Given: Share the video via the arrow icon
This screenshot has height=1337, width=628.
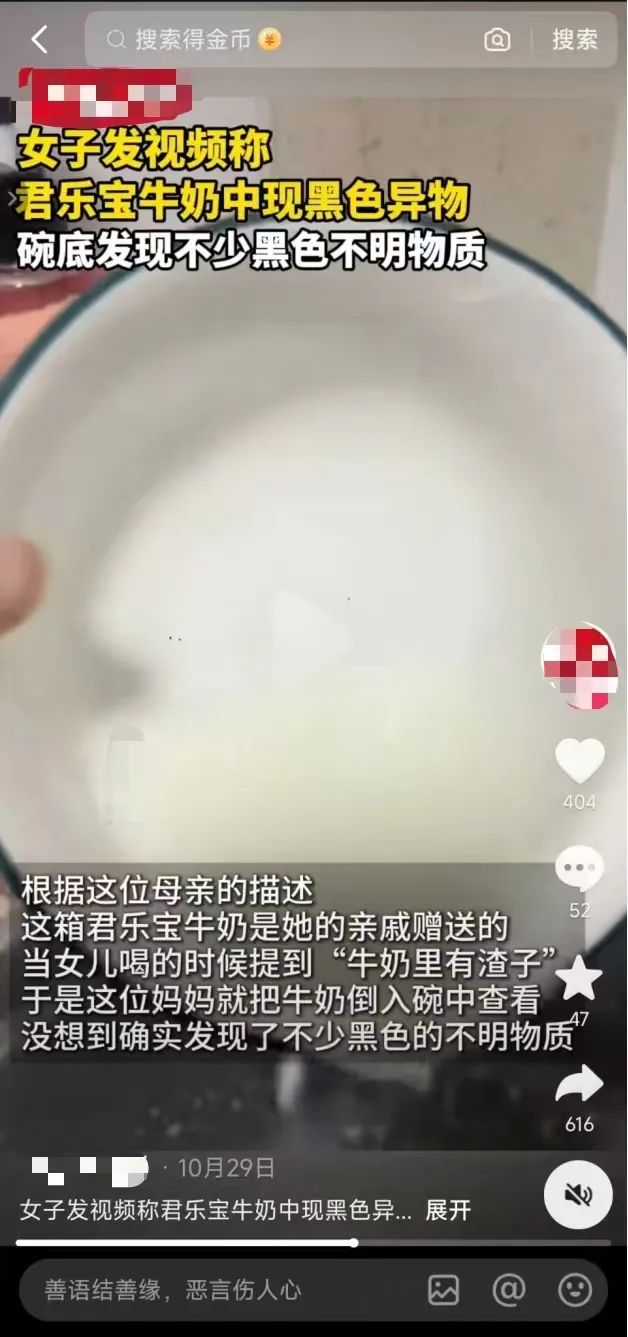Looking at the screenshot, I should coord(580,1084).
